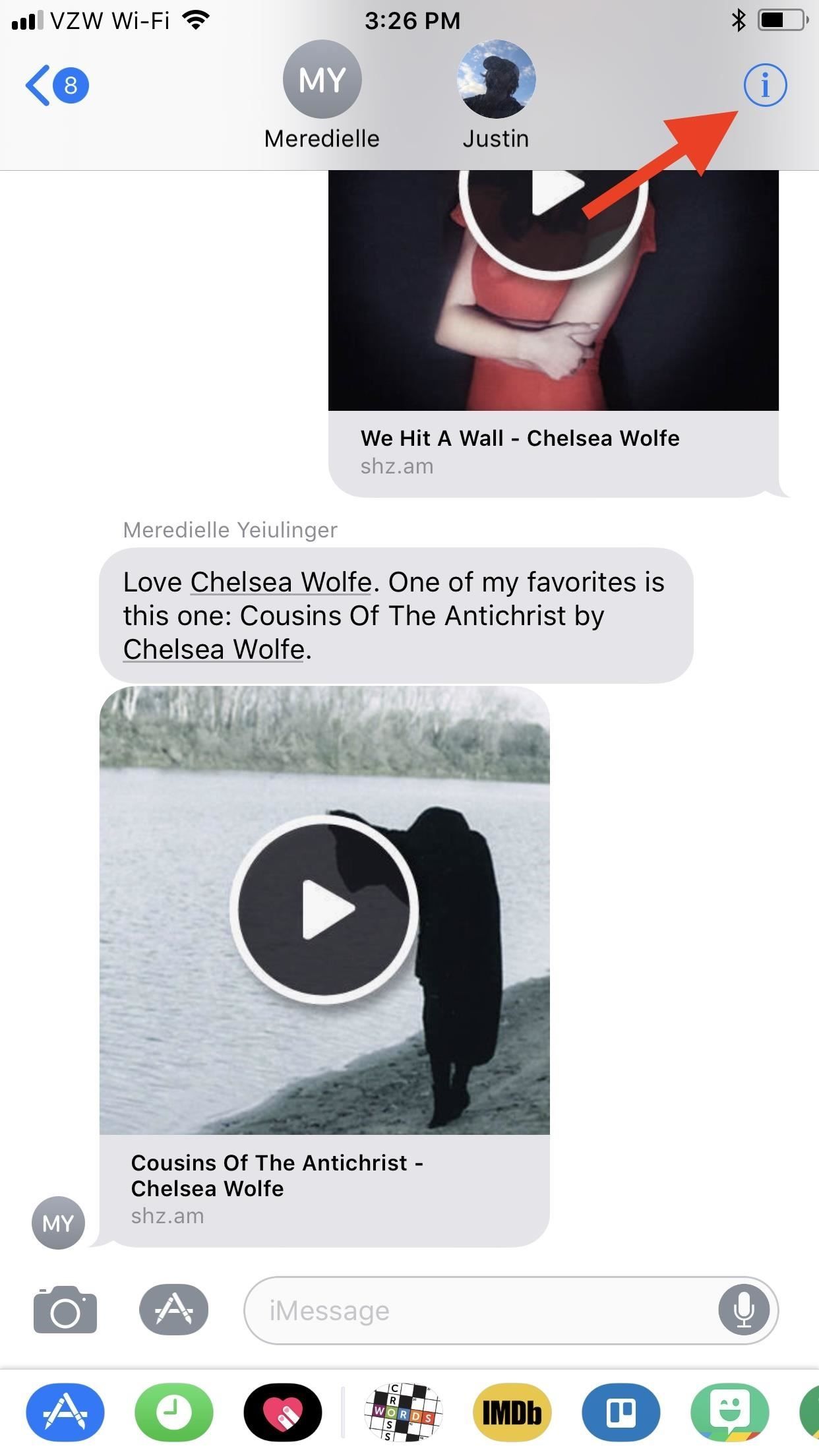Viewport: 819px width, 1456px height.
Task: Open the green smiley sticker app
Action: click(x=729, y=1412)
